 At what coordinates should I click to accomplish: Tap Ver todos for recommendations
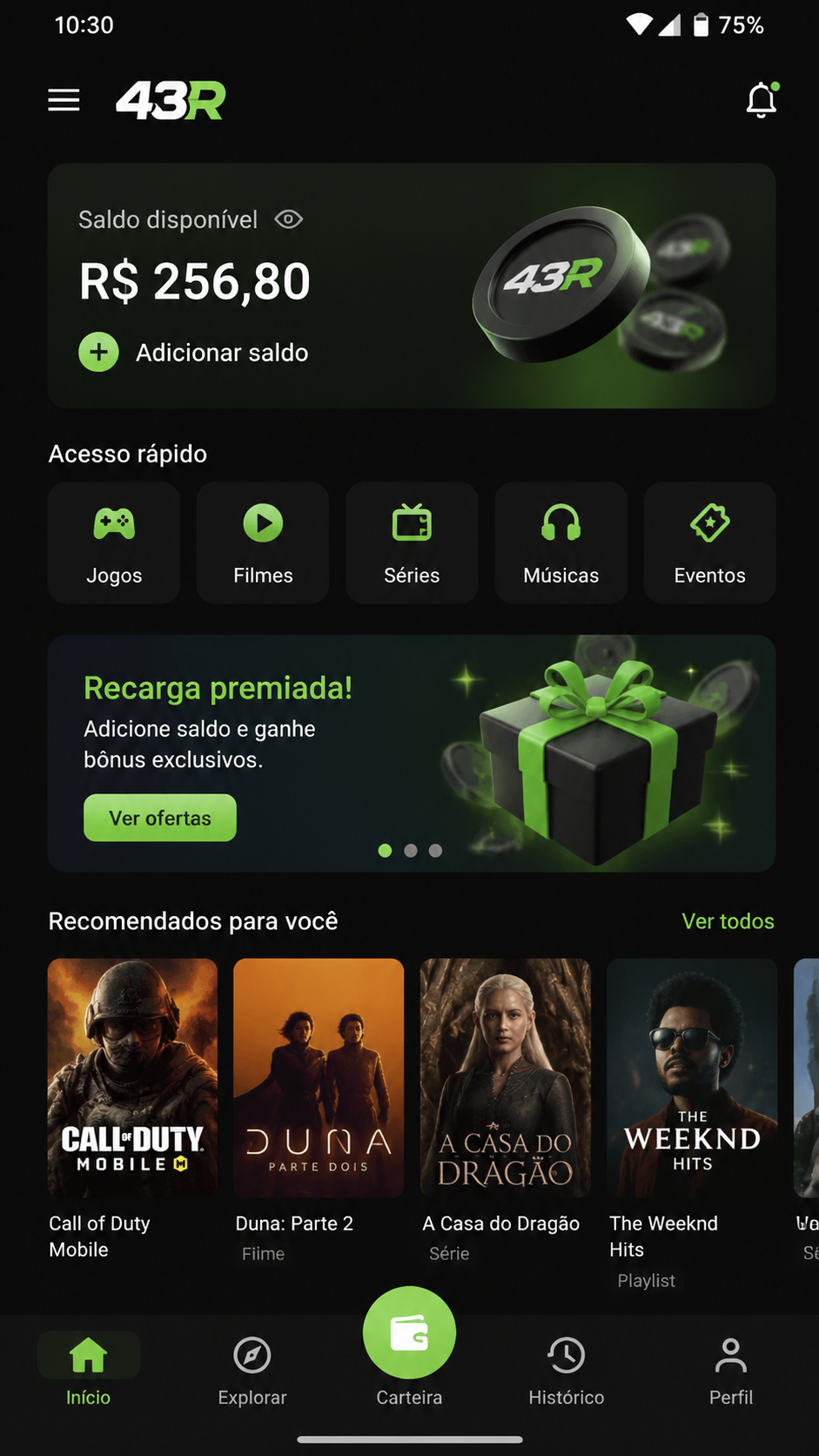click(x=728, y=921)
